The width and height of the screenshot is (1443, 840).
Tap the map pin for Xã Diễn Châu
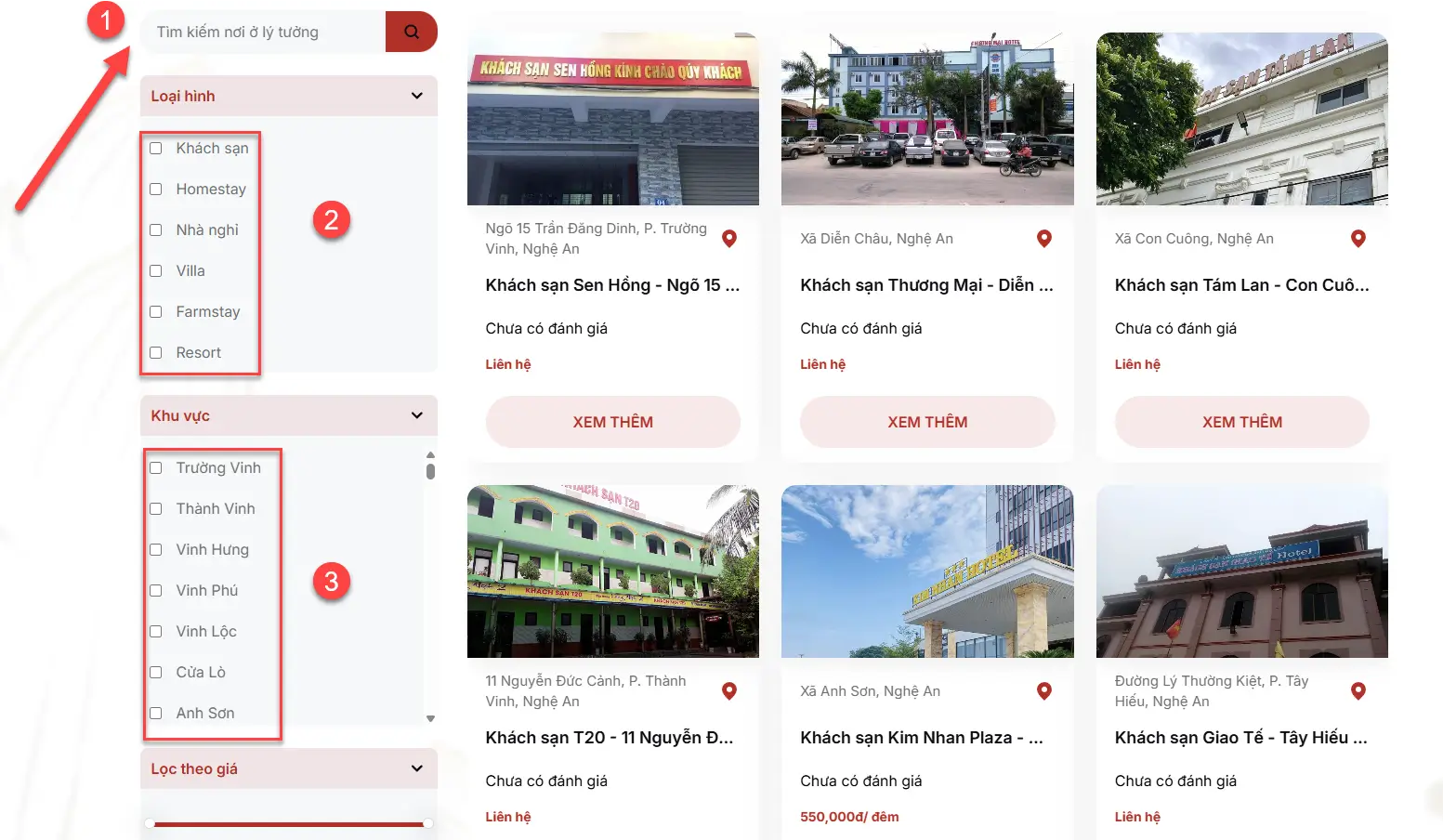click(x=1043, y=239)
